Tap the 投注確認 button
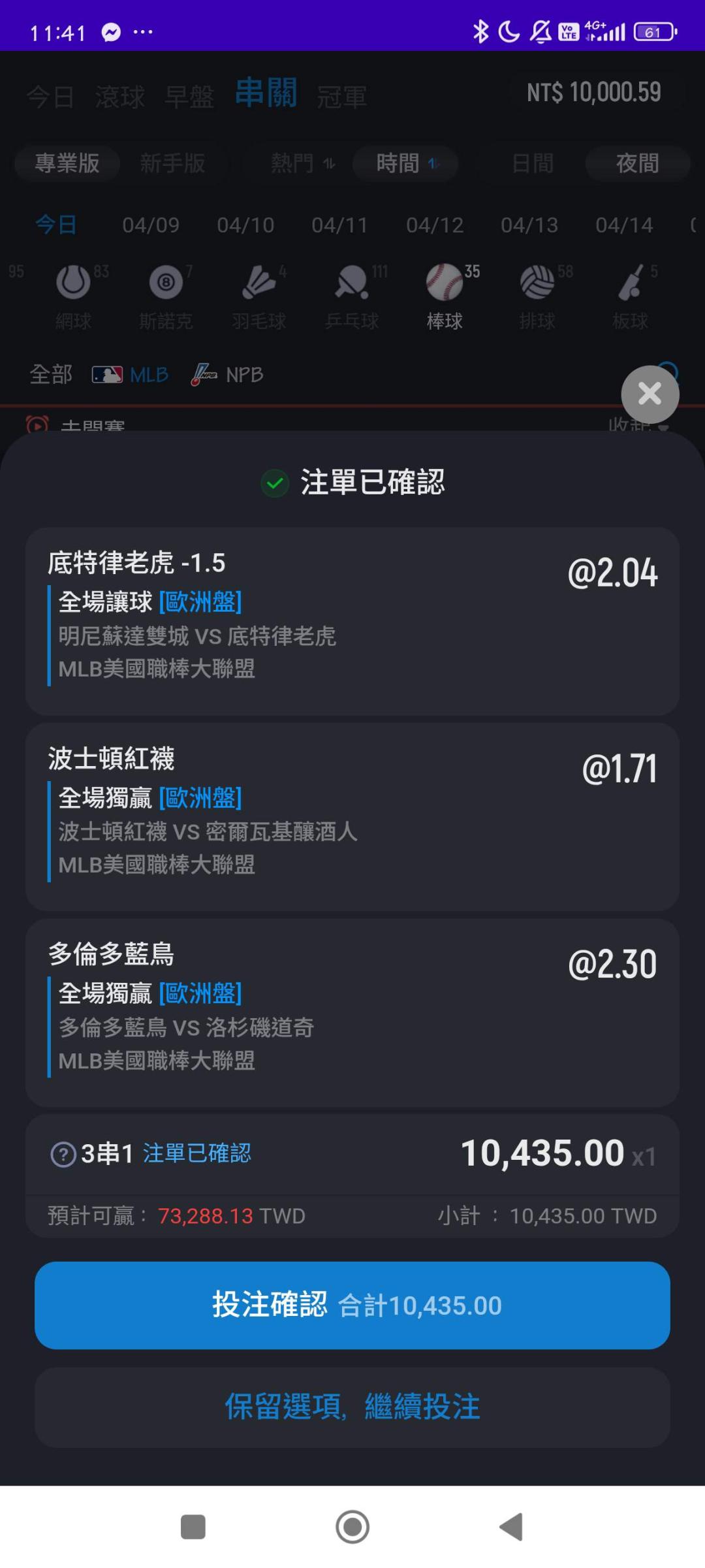Viewport: 705px width, 1568px height. click(x=352, y=1305)
